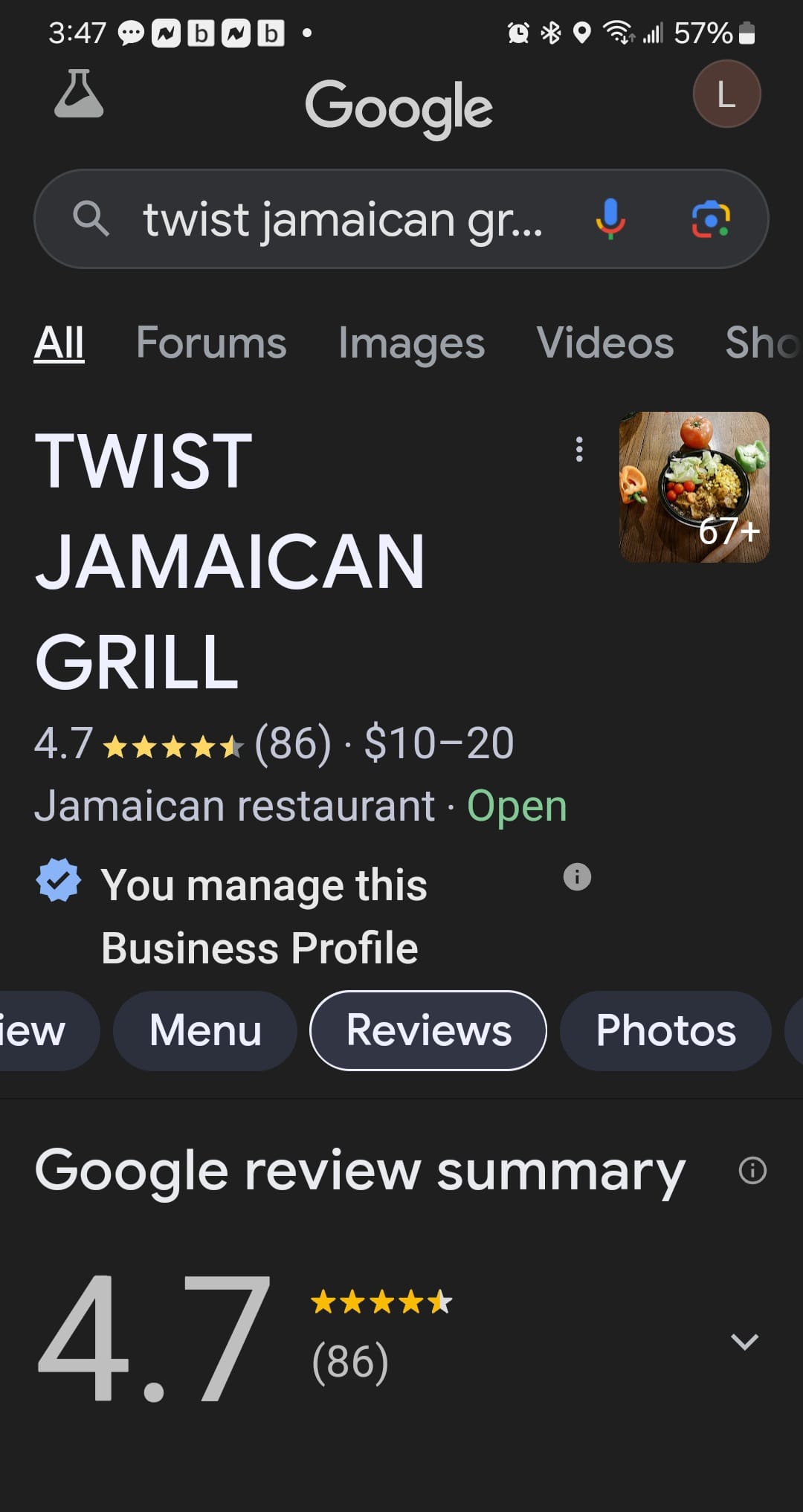Switch to the Forums tab
This screenshot has width=803, height=1512.
(x=211, y=343)
